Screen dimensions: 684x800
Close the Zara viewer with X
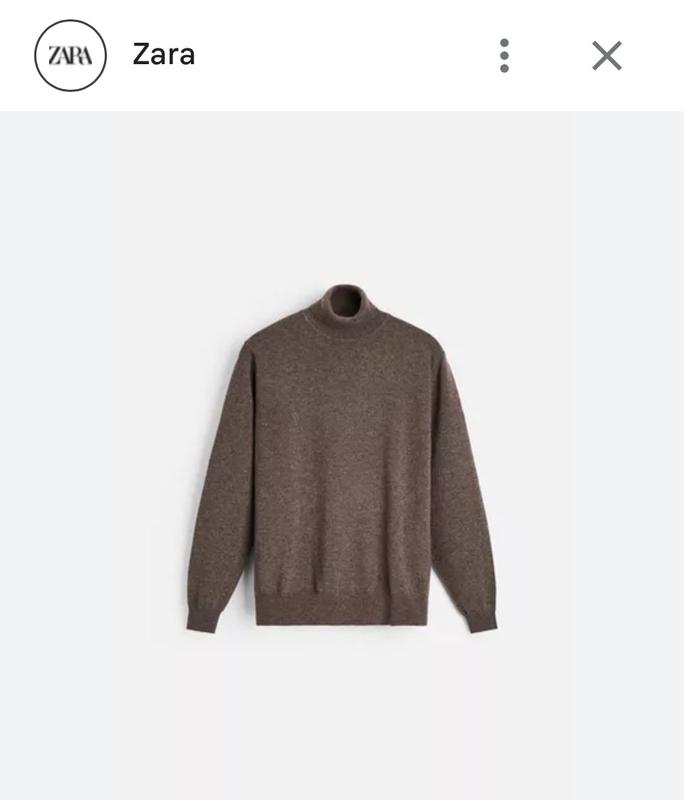[607, 55]
